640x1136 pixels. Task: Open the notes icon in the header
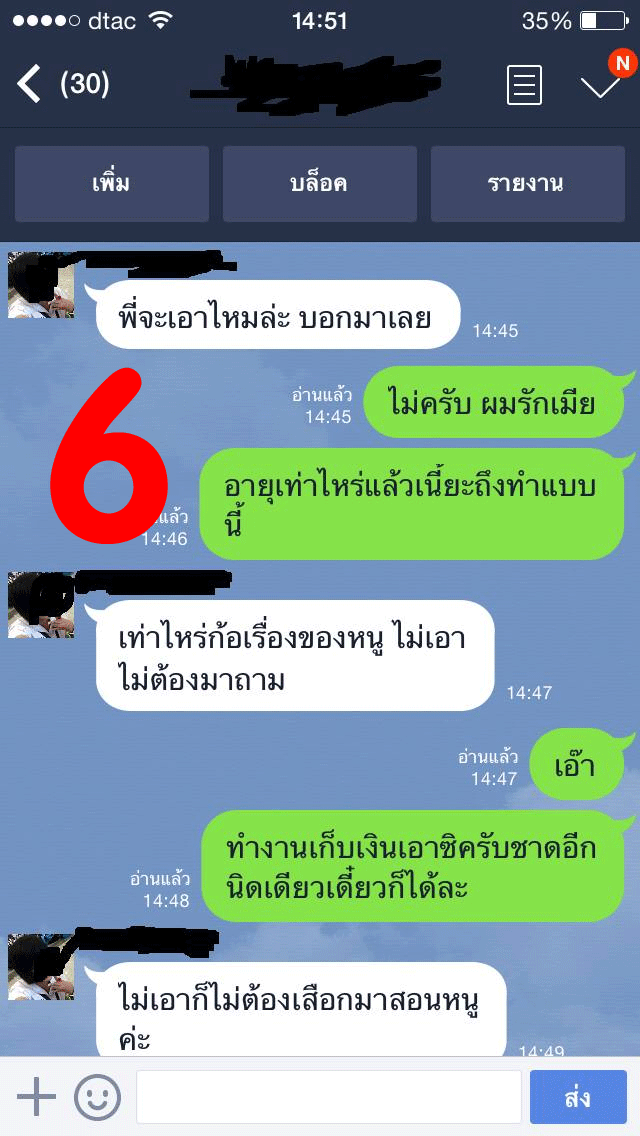click(524, 85)
